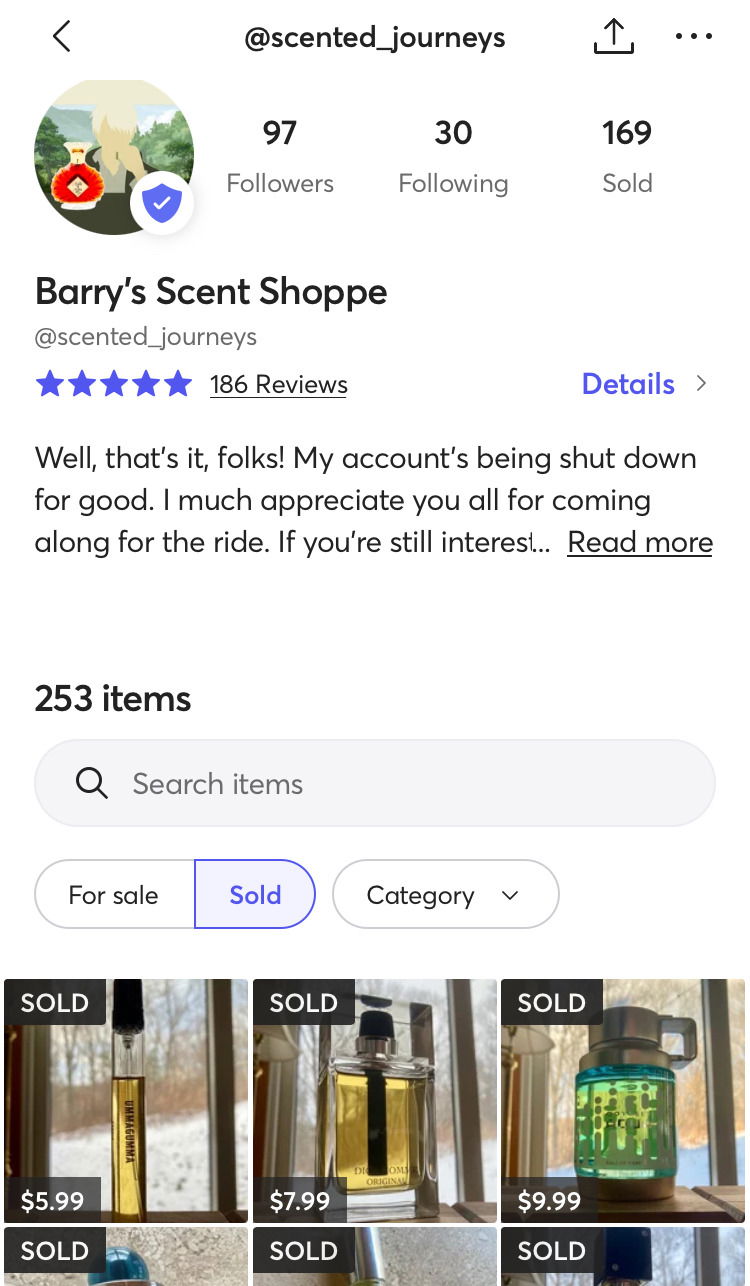View the Followers list

tap(280, 156)
